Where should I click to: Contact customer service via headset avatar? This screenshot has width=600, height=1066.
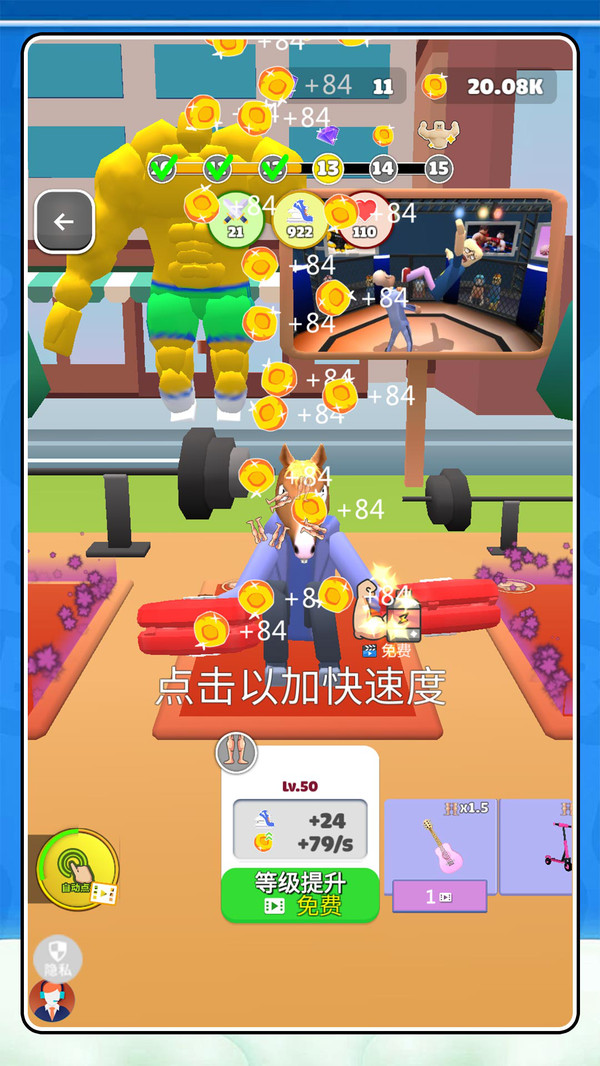point(52,1000)
